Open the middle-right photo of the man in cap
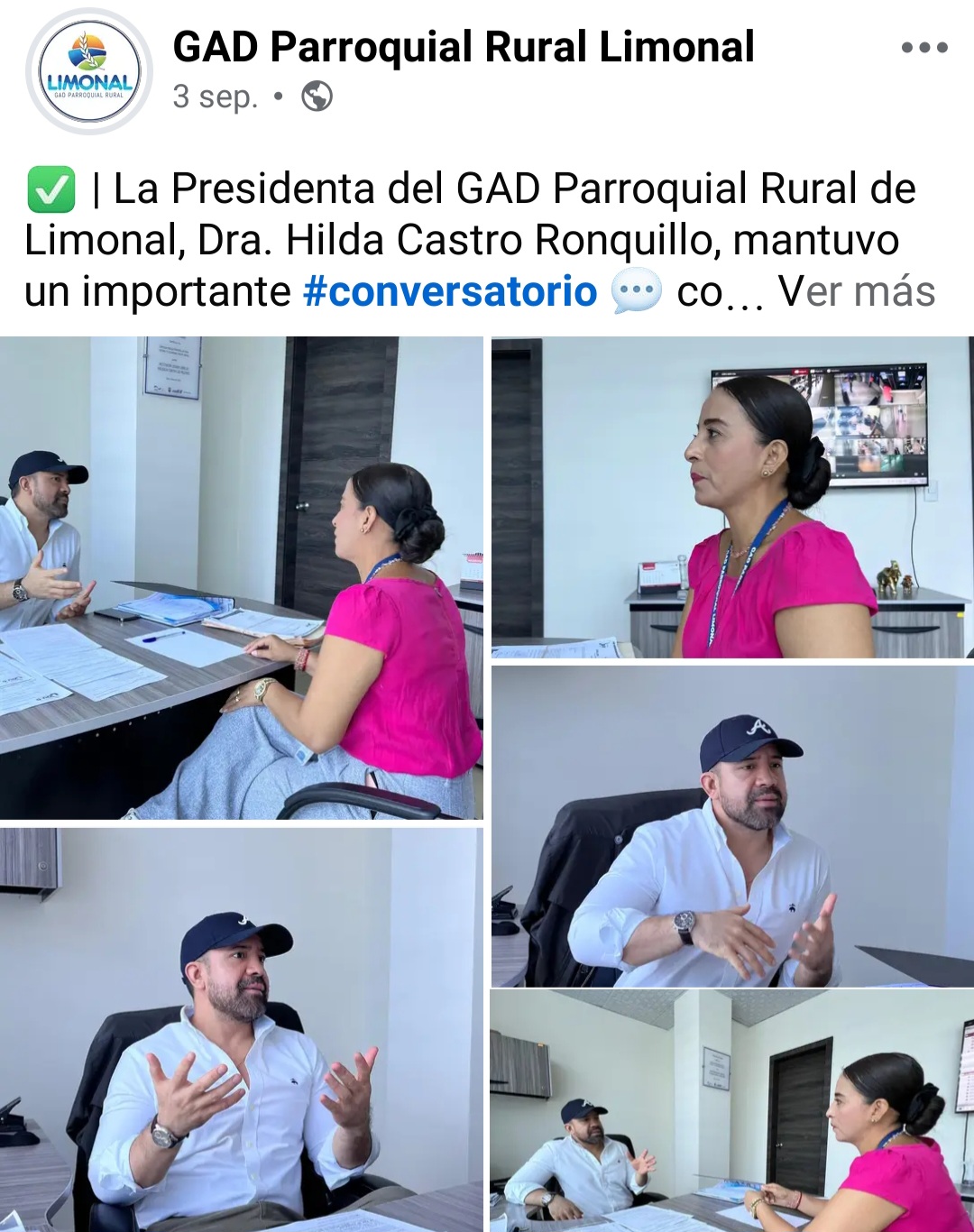 [731, 825]
